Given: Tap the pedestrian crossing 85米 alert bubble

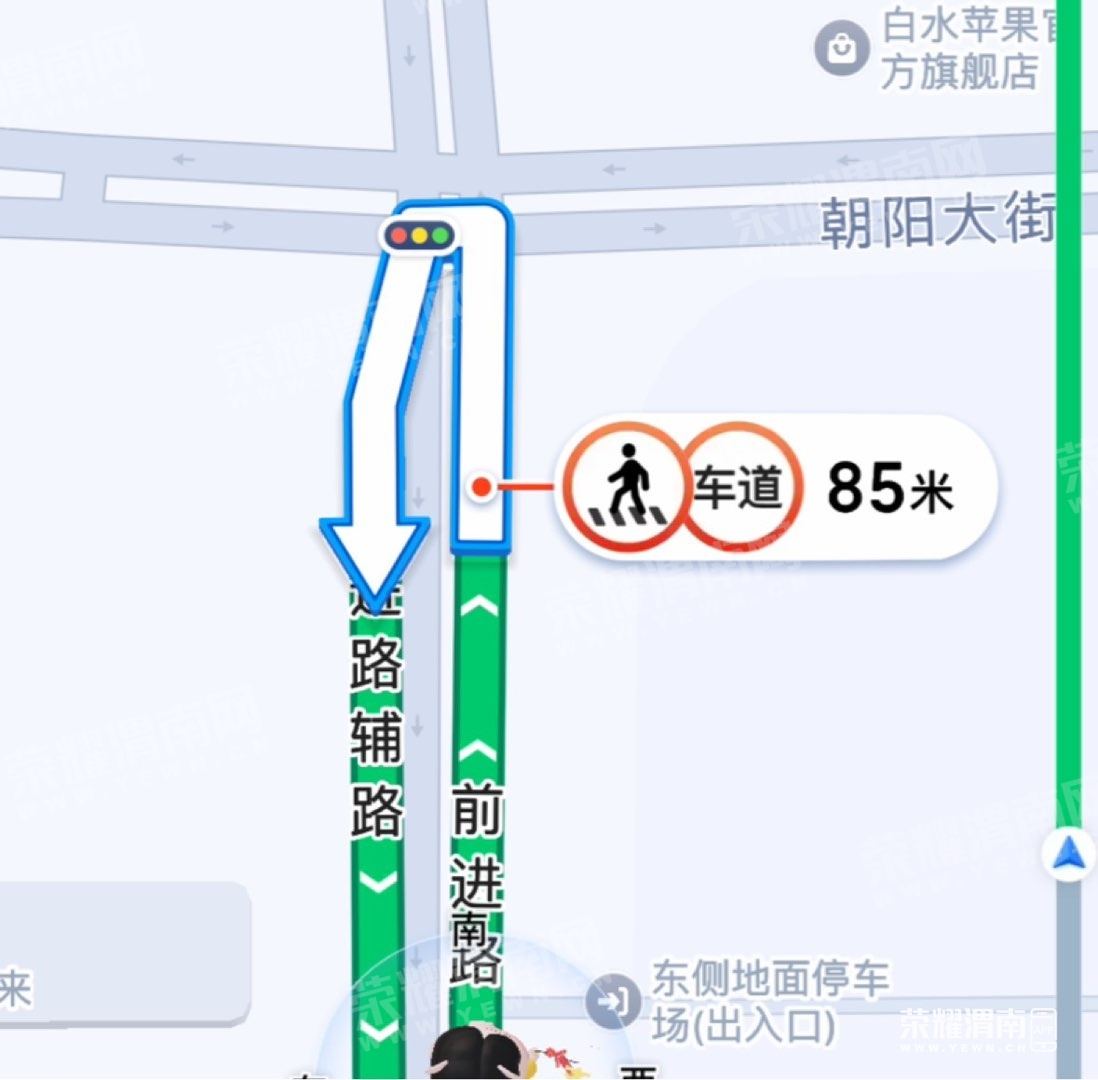Looking at the screenshot, I should click(x=775, y=489).
